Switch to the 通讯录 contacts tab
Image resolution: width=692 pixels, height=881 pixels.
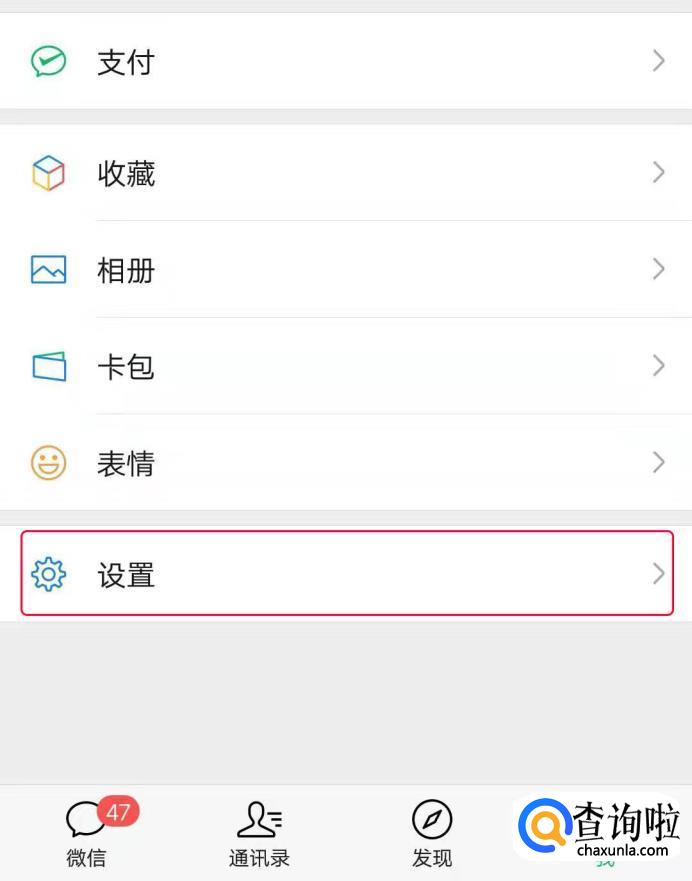[260, 833]
